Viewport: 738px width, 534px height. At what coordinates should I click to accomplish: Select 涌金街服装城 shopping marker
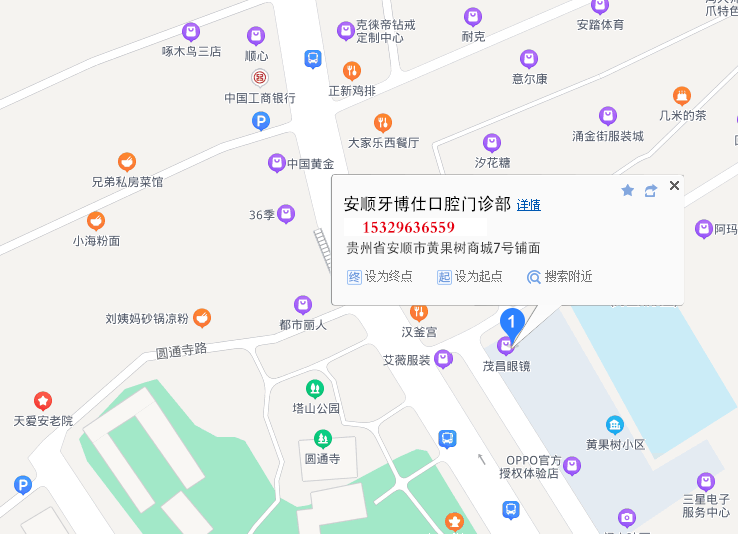pos(607,116)
